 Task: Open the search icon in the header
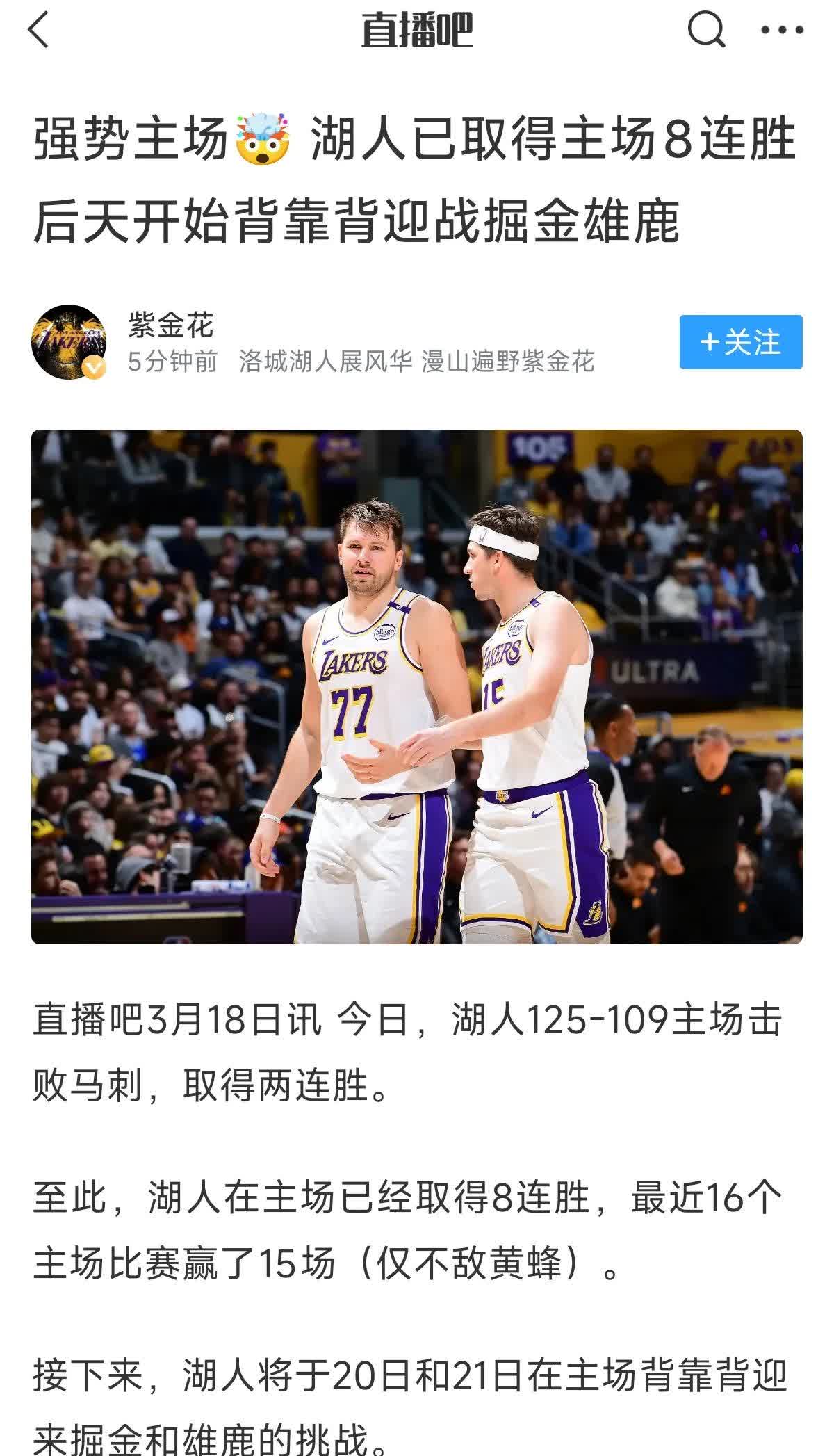tap(706, 31)
